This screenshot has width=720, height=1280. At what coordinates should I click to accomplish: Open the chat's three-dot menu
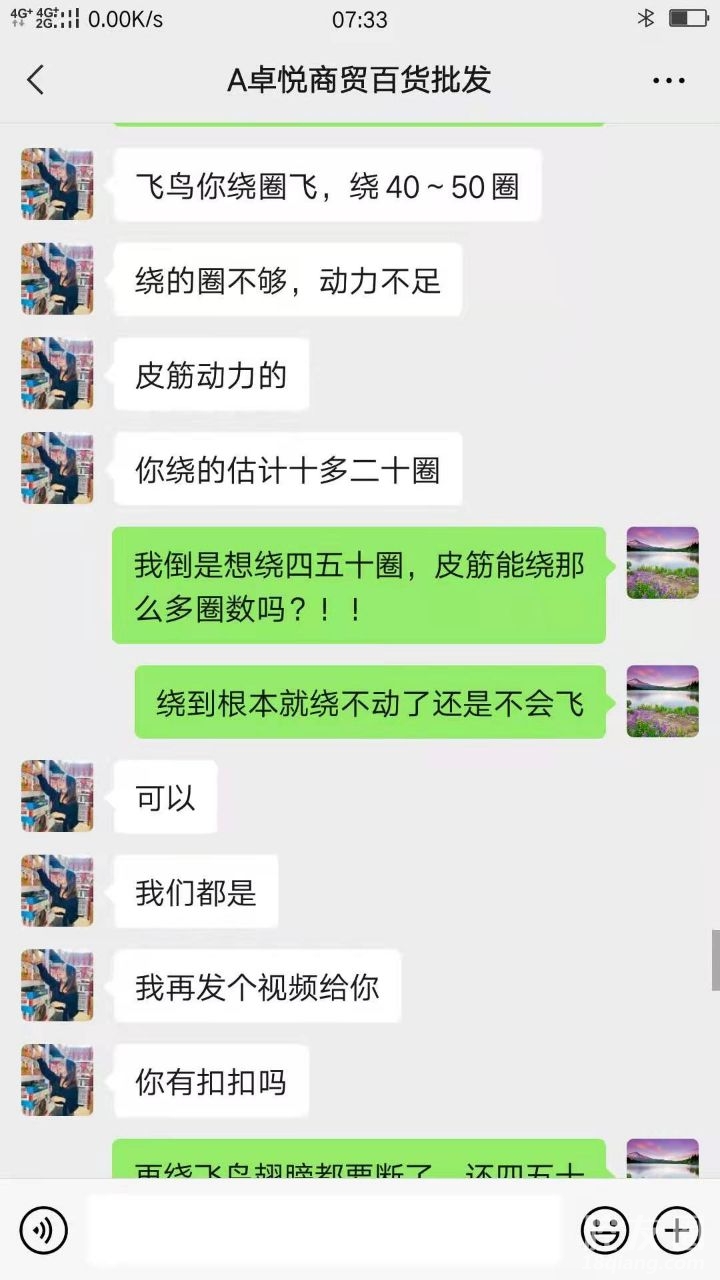coord(668,80)
